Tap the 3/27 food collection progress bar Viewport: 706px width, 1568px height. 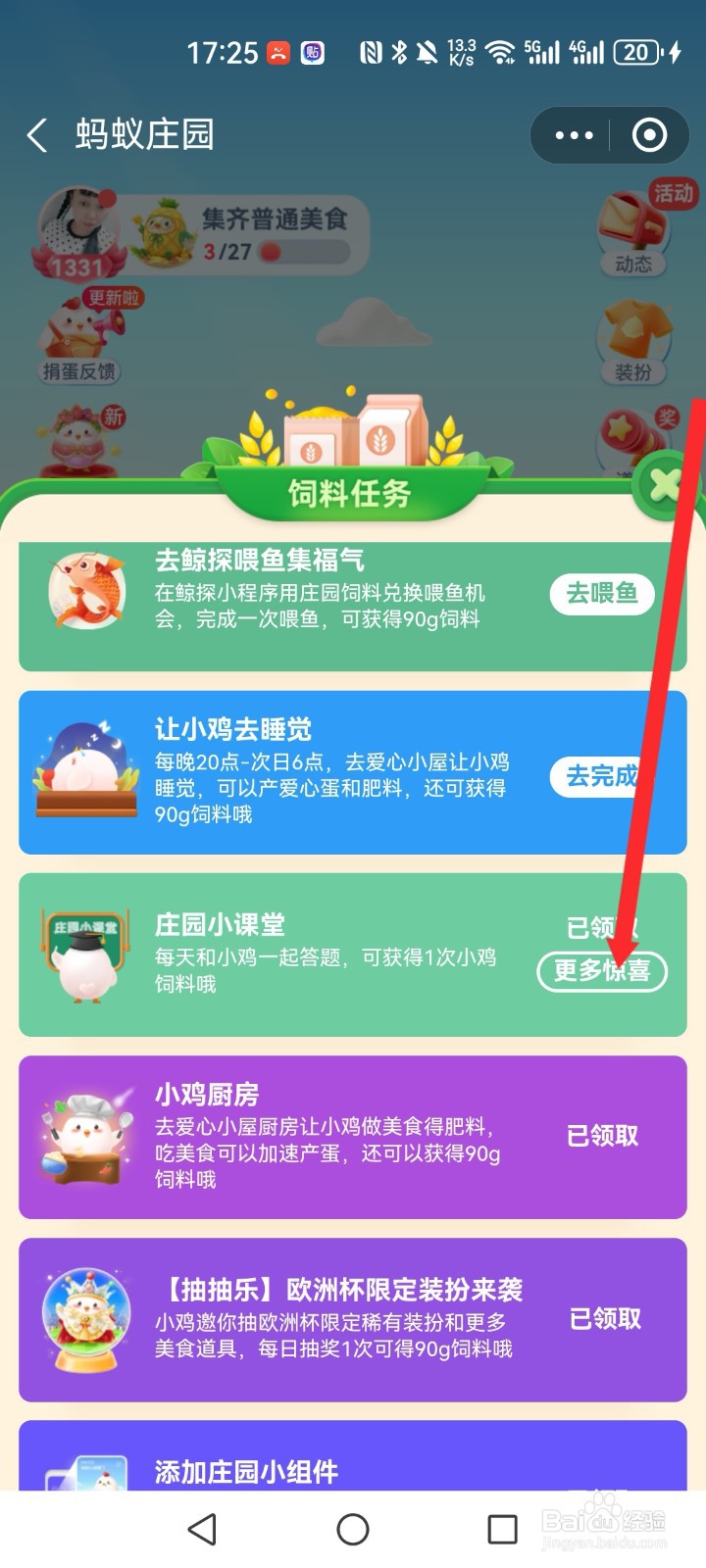(x=275, y=250)
